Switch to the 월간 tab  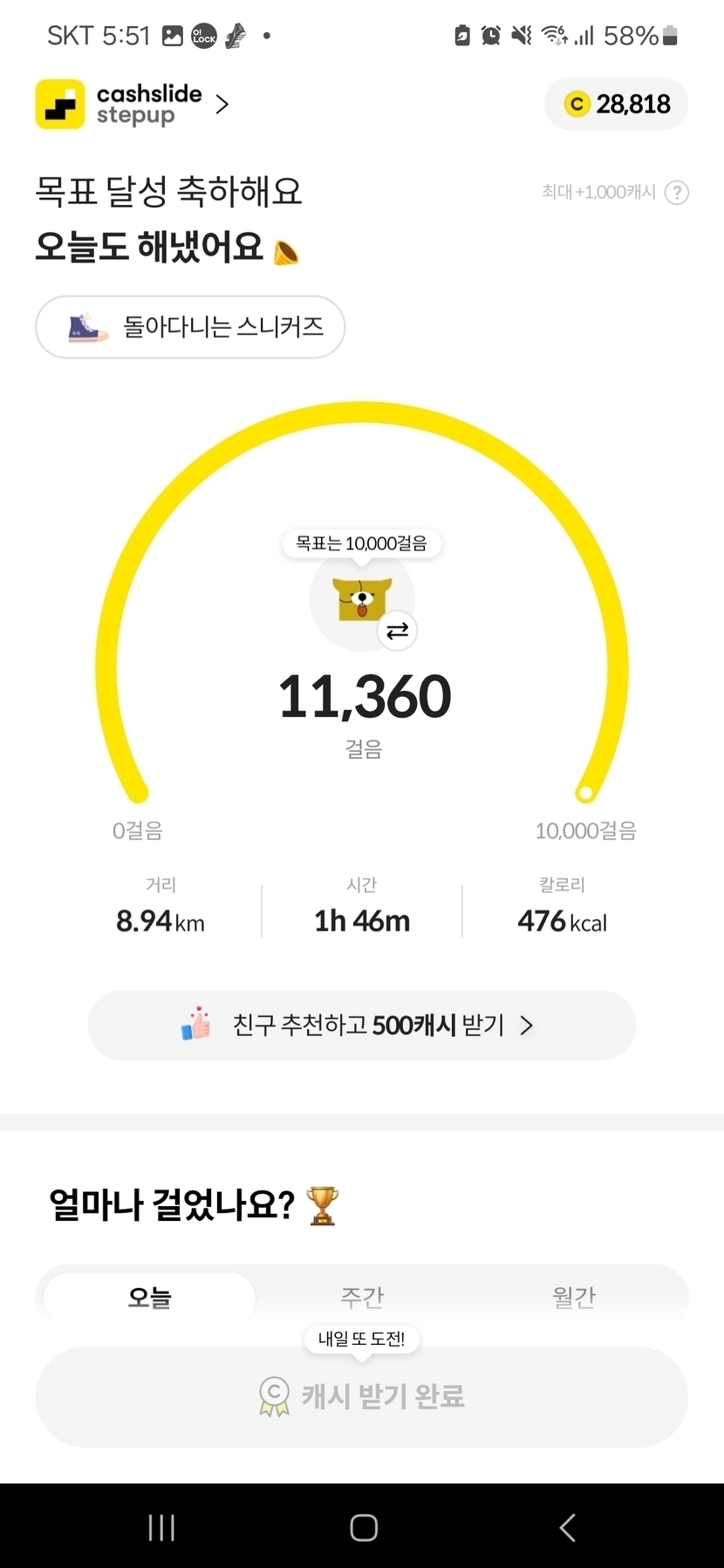coord(574,1297)
